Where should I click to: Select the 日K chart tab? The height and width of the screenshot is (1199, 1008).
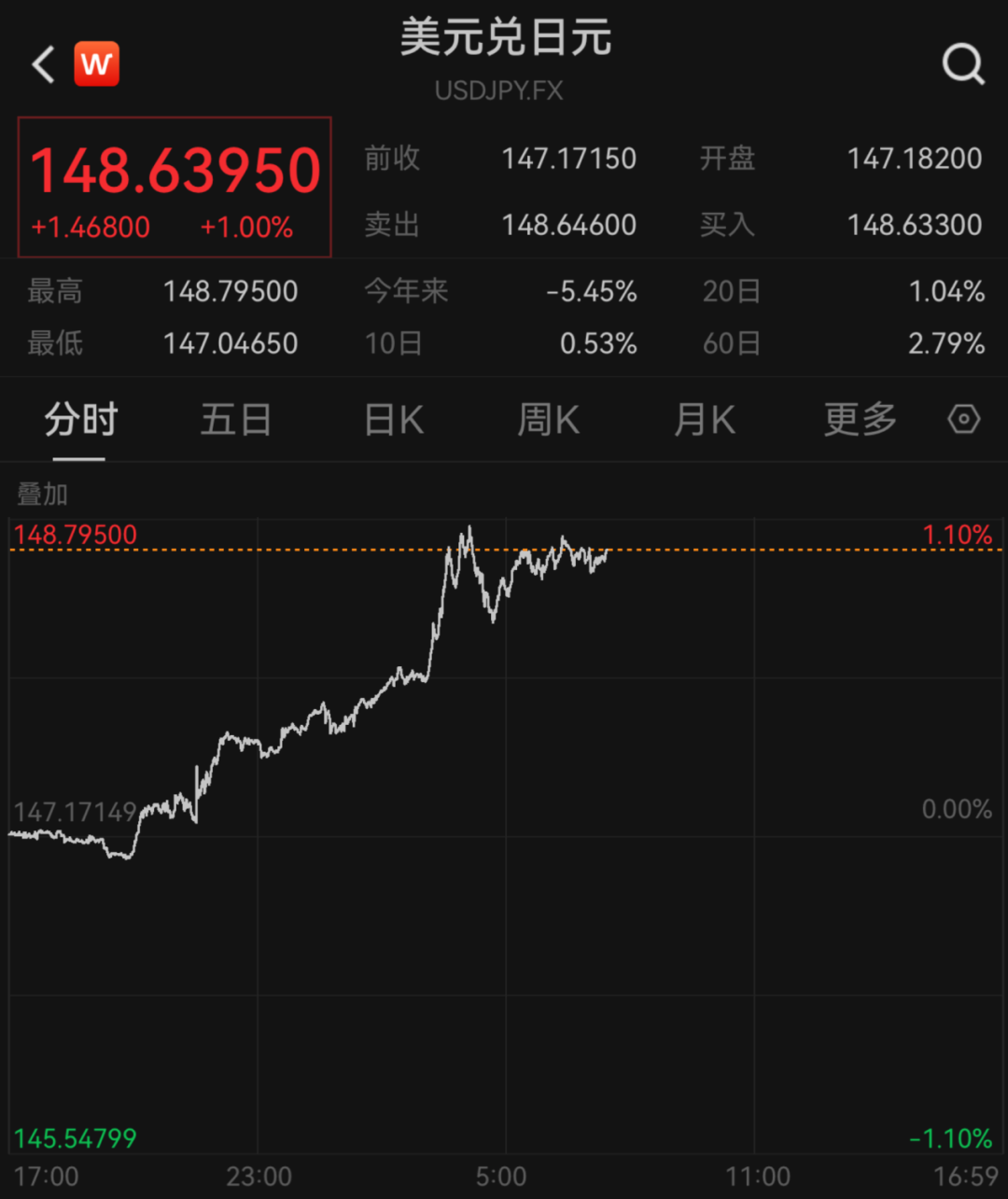pyautogui.click(x=394, y=421)
